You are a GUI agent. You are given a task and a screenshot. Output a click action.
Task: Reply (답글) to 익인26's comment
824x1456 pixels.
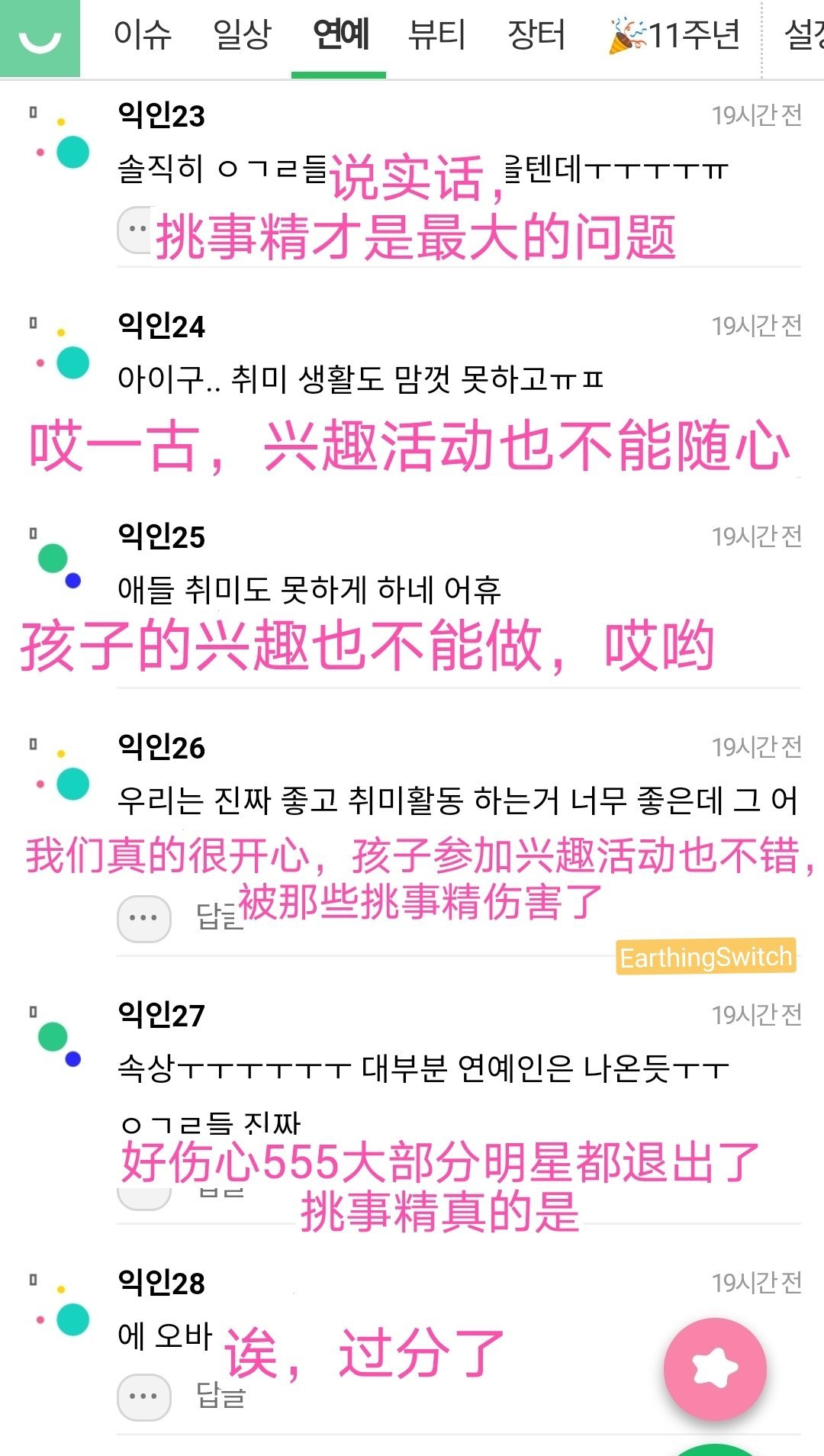coord(220,916)
